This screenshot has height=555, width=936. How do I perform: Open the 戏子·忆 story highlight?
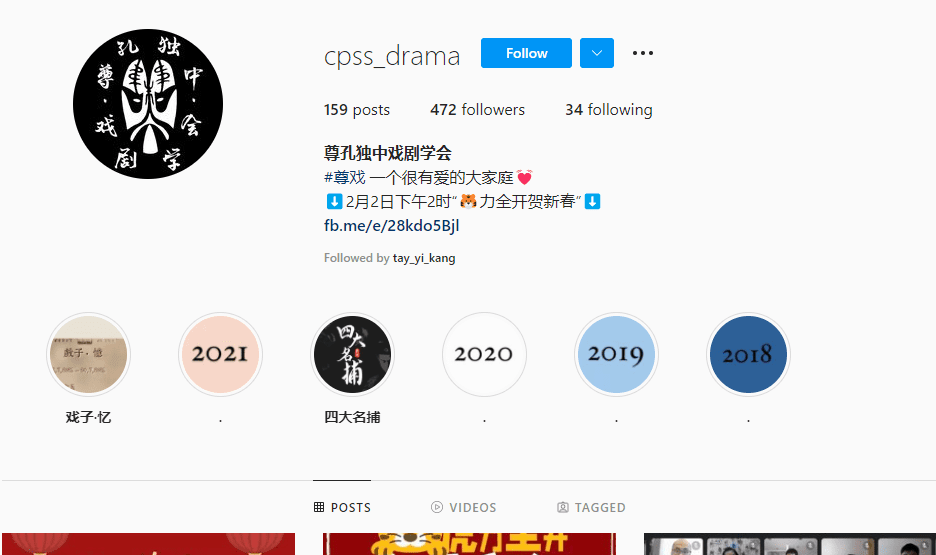pyautogui.click(x=88, y=355)
